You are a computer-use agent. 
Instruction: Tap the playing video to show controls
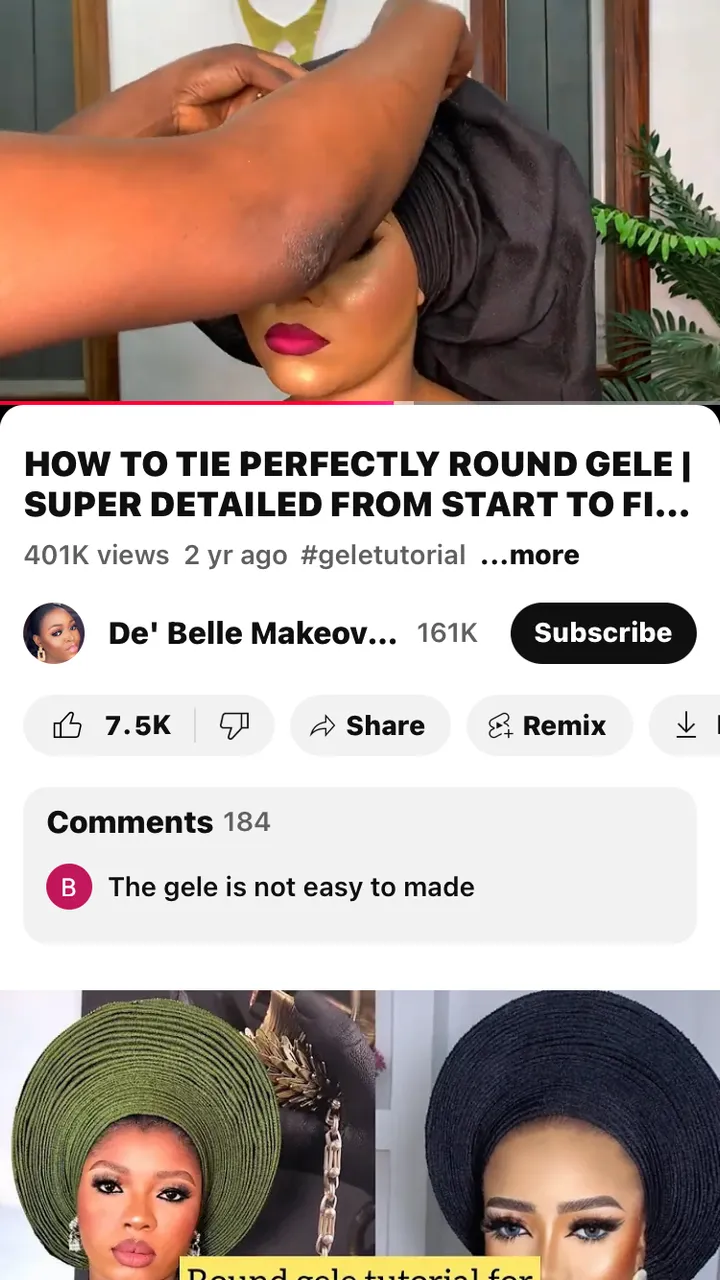[360, 200]
